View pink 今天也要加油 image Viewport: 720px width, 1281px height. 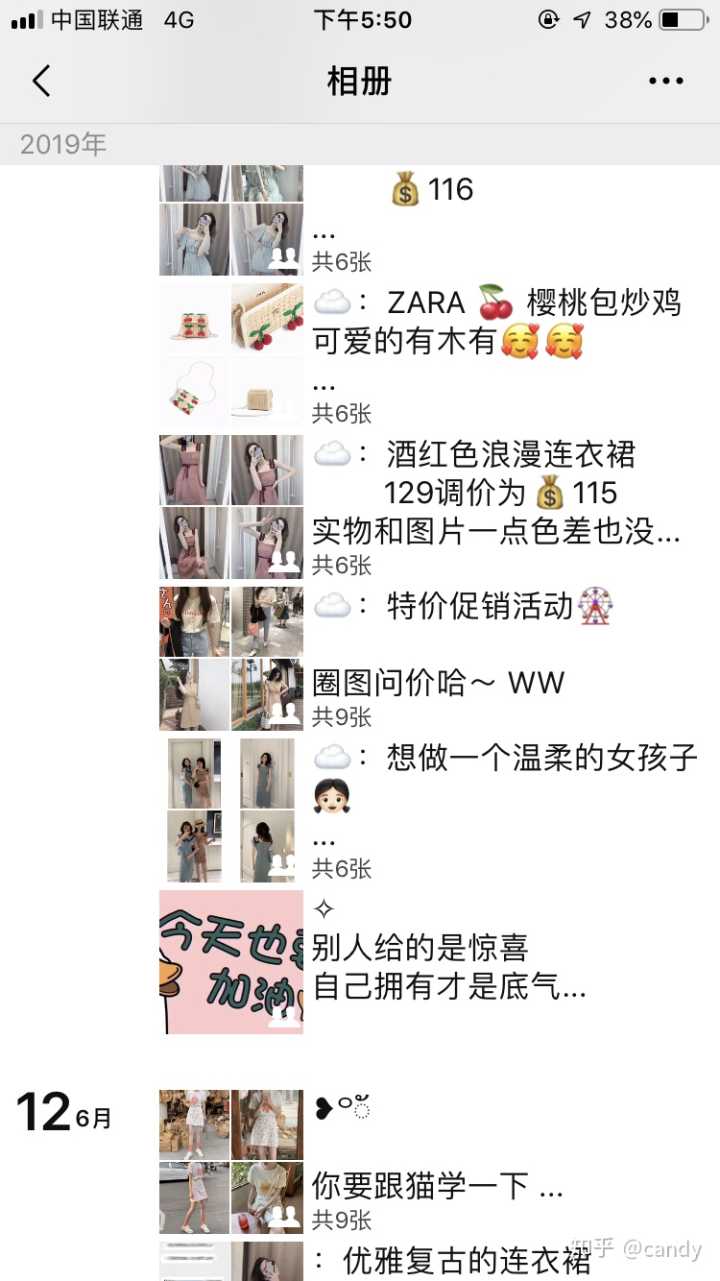(x=231, y=961)
